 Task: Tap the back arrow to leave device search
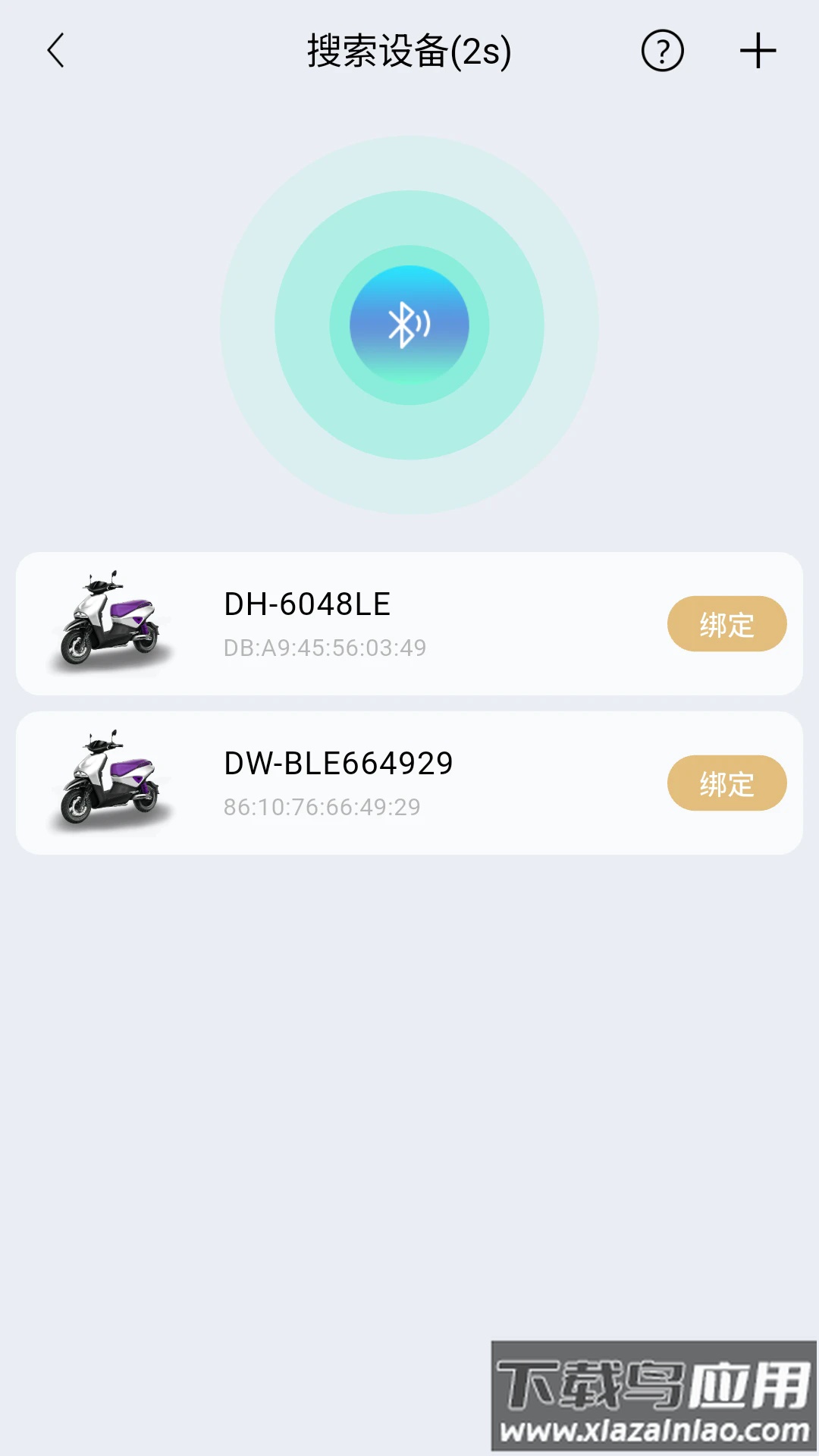[54, 52]
